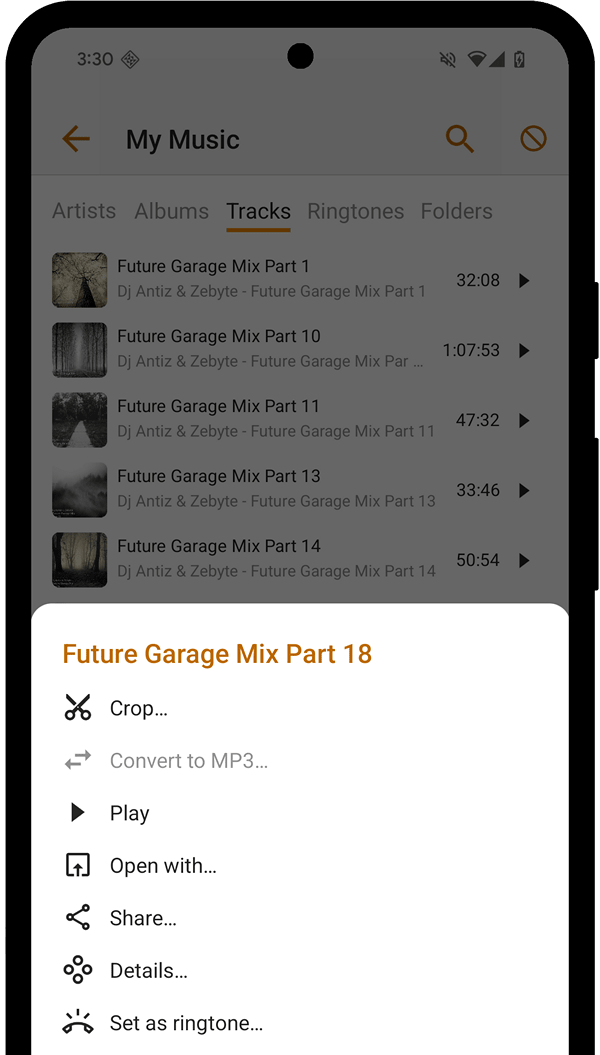600x1055 pixels.
Task: Select Crop… from the bottom sheet
Action: coord(138,708)
